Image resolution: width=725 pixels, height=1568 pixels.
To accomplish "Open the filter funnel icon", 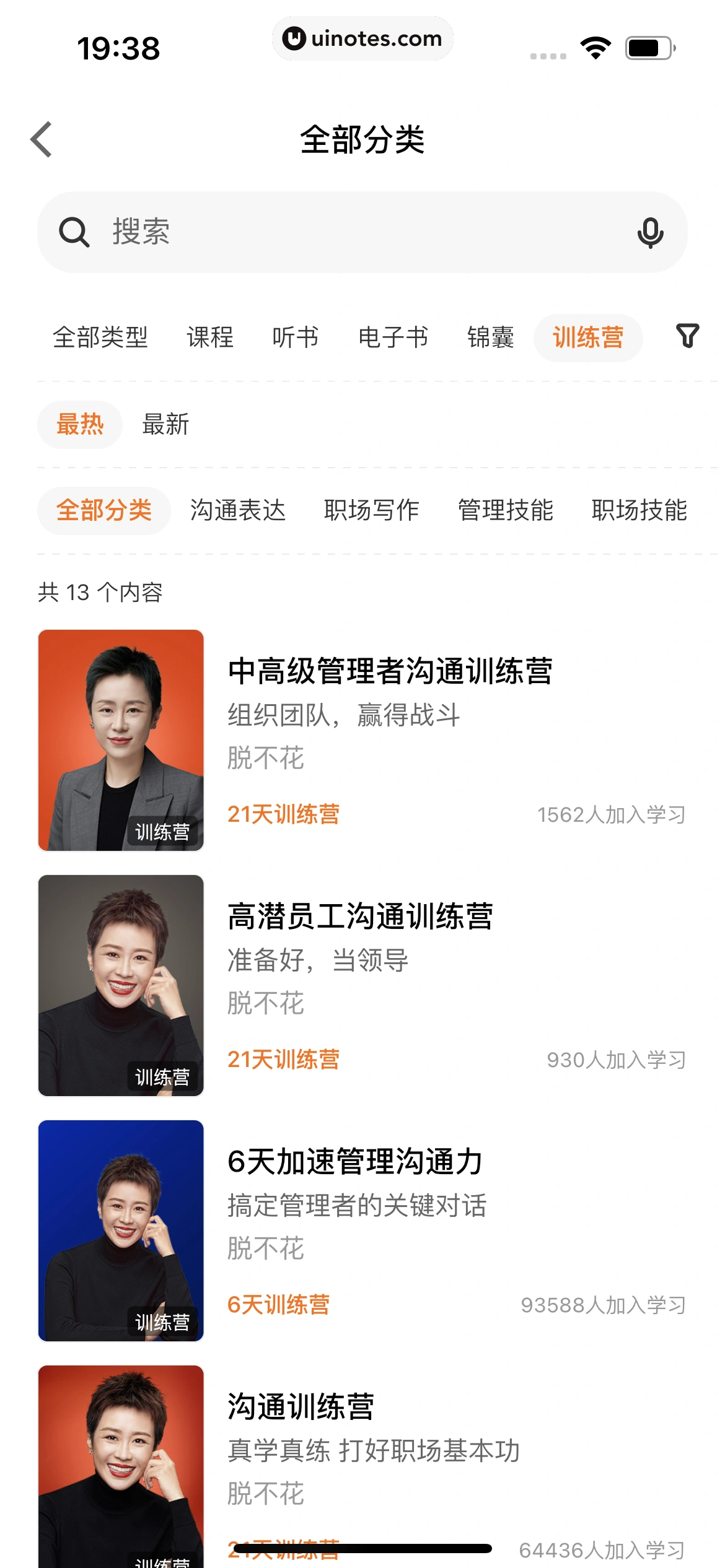I will click(687, 336).
